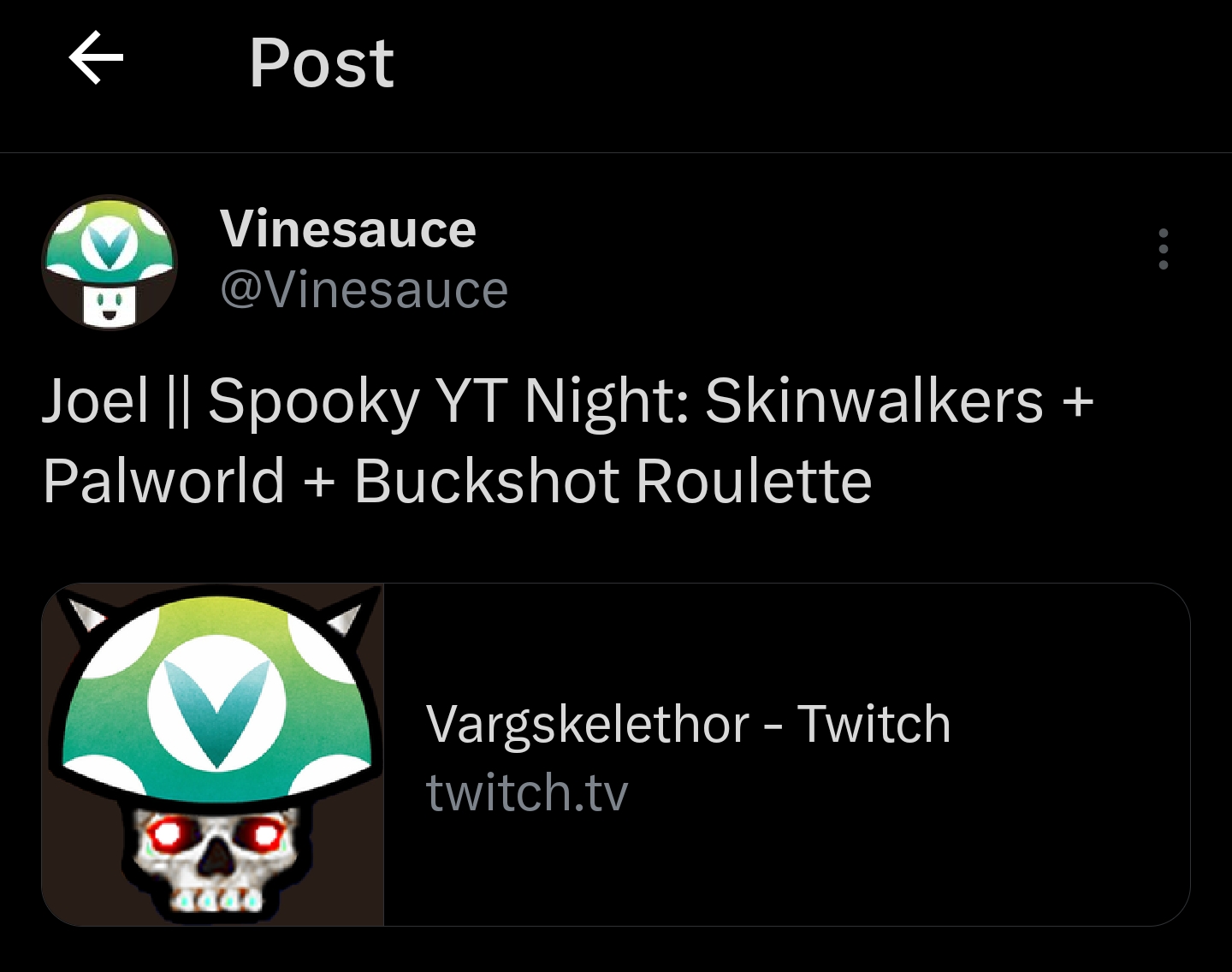Open the Vargskelethor Twitch link card
Image resolution: width=1232 pixels, height=972 pixels.
616,755
